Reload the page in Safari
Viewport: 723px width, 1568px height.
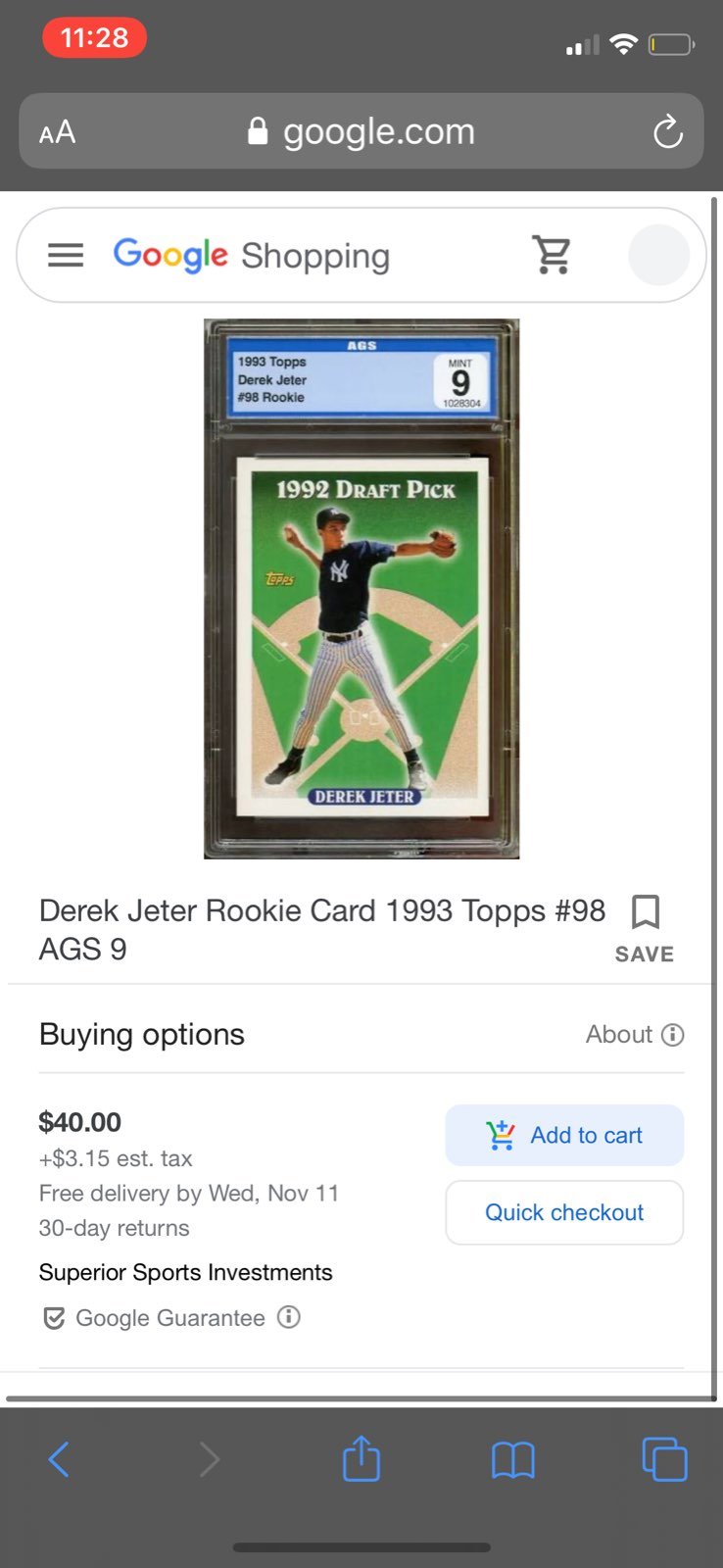(668, 131)
